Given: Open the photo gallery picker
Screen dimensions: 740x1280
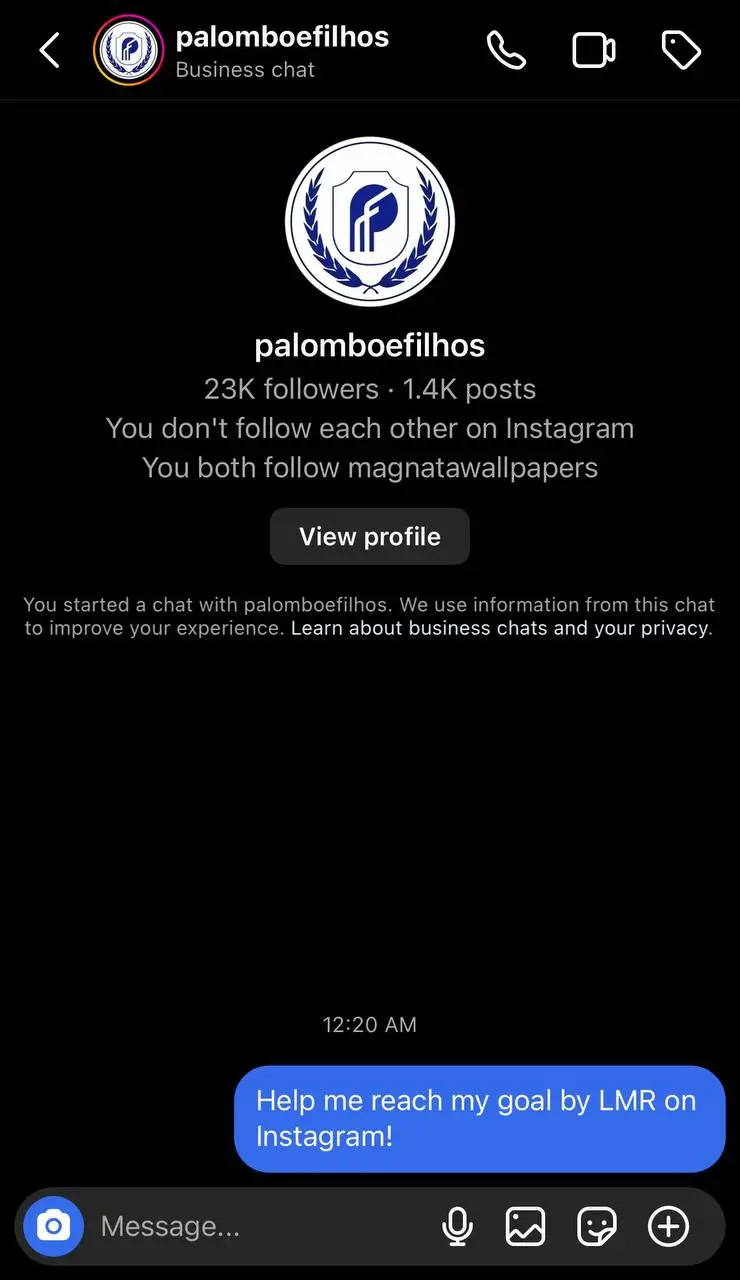Looking at the screenshot, I should click(525, 1226).
